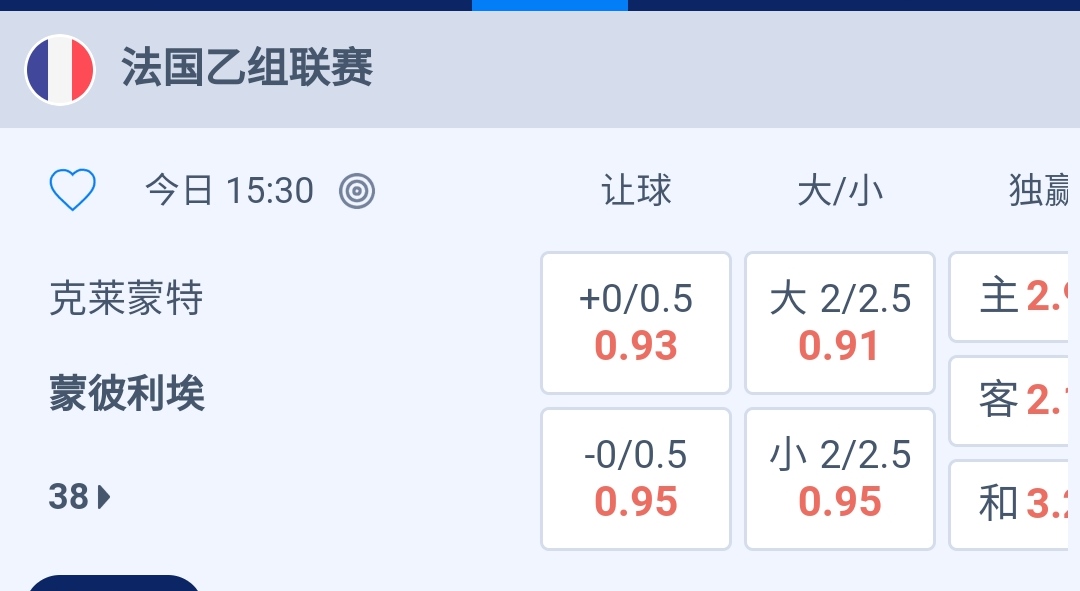Open match details for 克莱蒙特 vs 蒙彼利埃
The image size is (1080, 591).
coord(126,346)
